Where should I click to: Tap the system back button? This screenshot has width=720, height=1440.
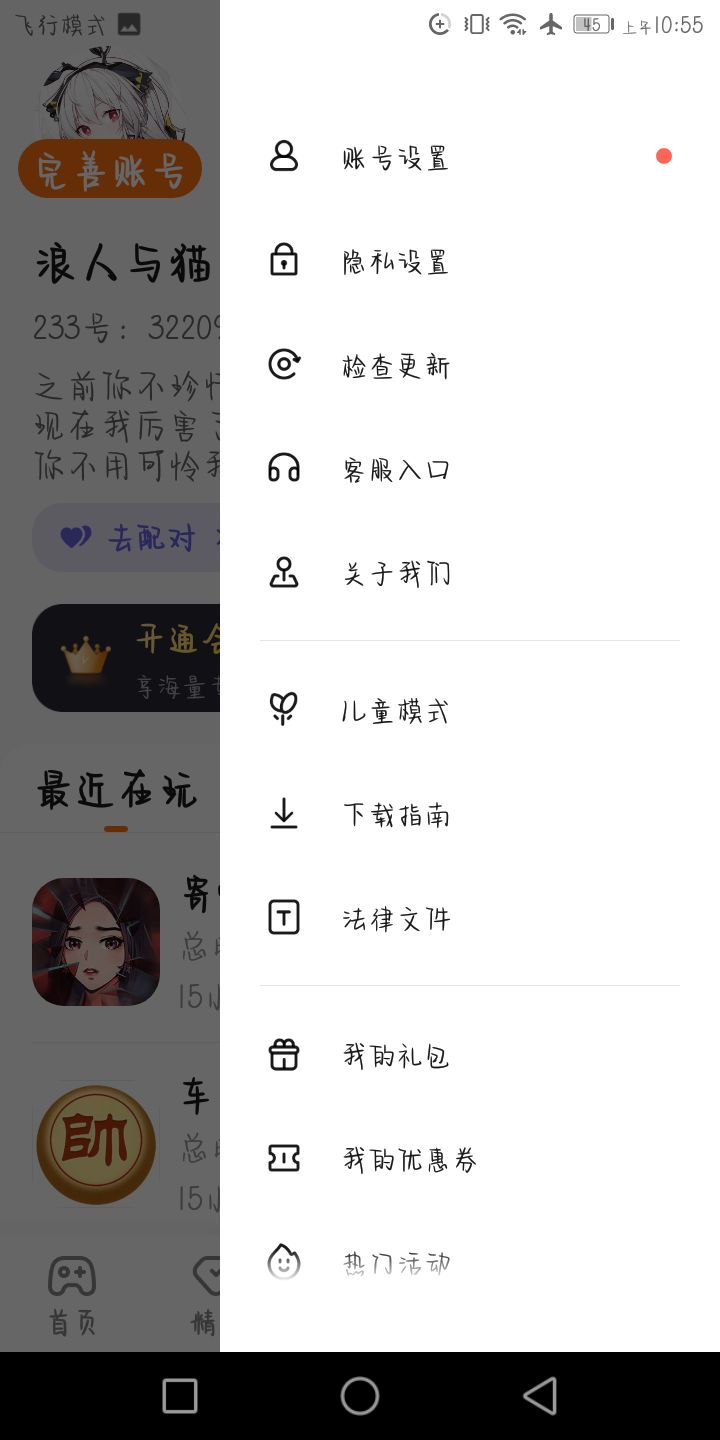[x=540, y=1396]
